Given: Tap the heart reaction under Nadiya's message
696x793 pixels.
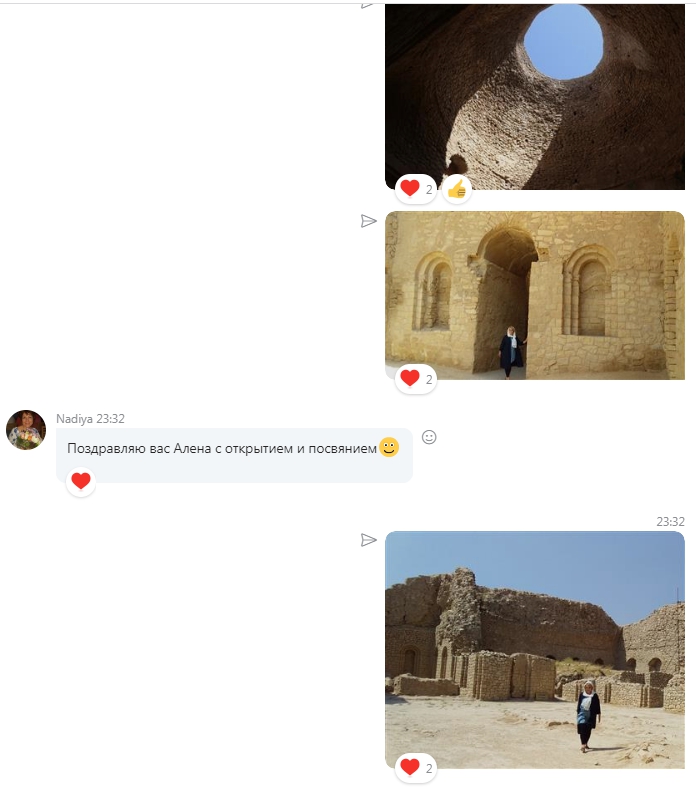Looking at the screenshot, I should click(x=81, y=482).
